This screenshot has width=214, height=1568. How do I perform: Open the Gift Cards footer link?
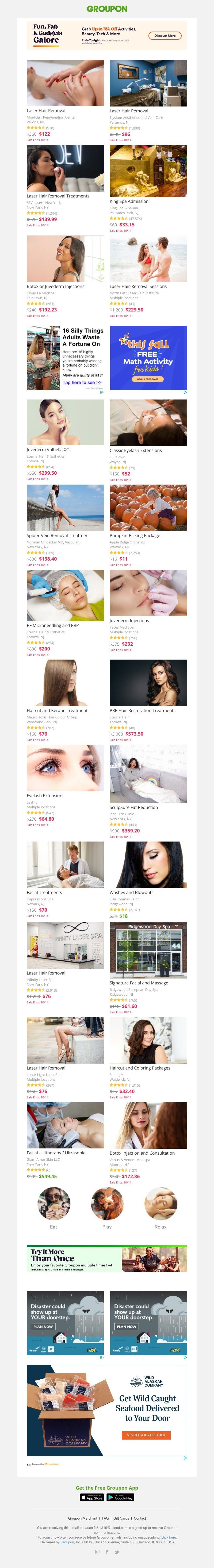[x=121, y=1518]
